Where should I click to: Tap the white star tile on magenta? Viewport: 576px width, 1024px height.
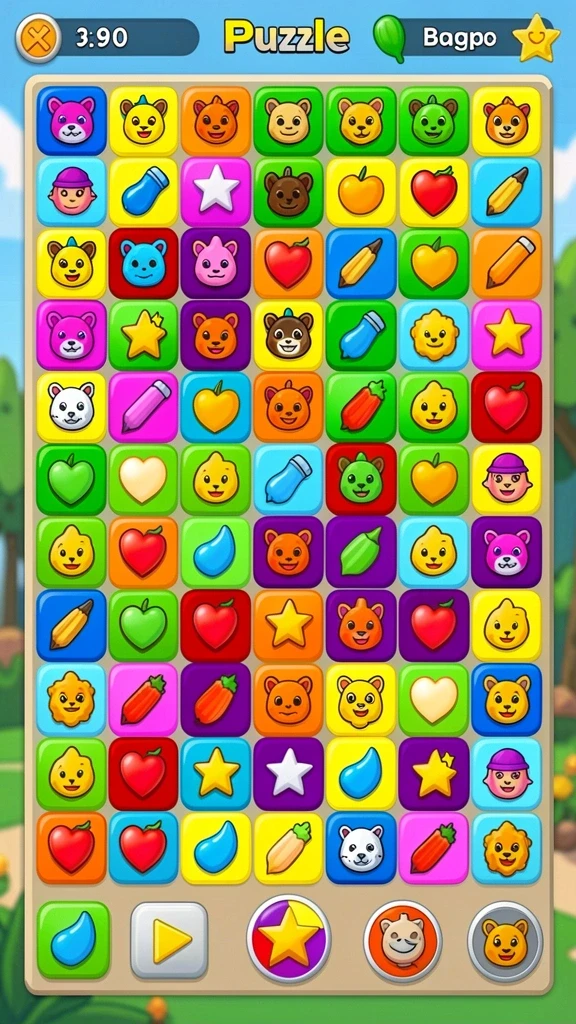coord(216,193)
